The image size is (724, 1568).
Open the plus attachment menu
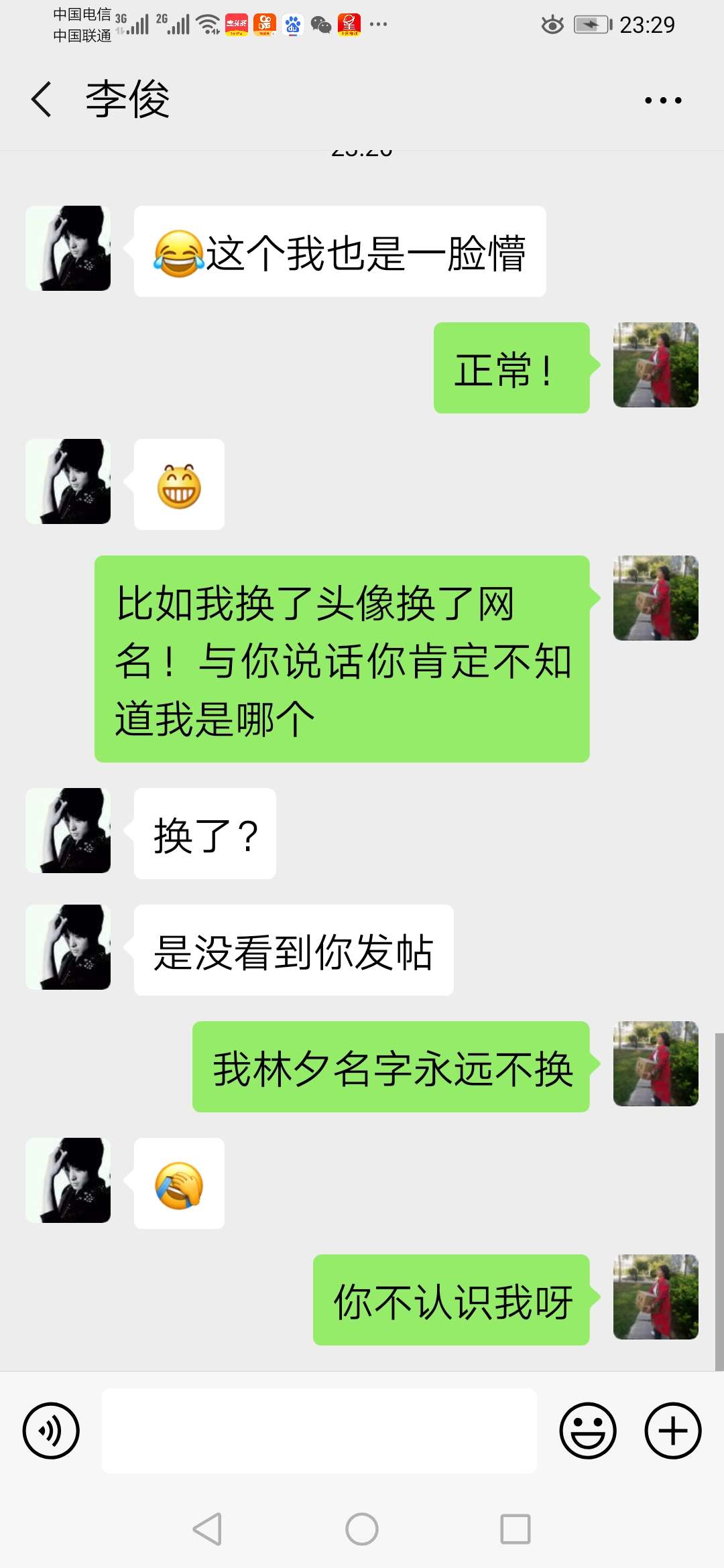coord(673,1431)
